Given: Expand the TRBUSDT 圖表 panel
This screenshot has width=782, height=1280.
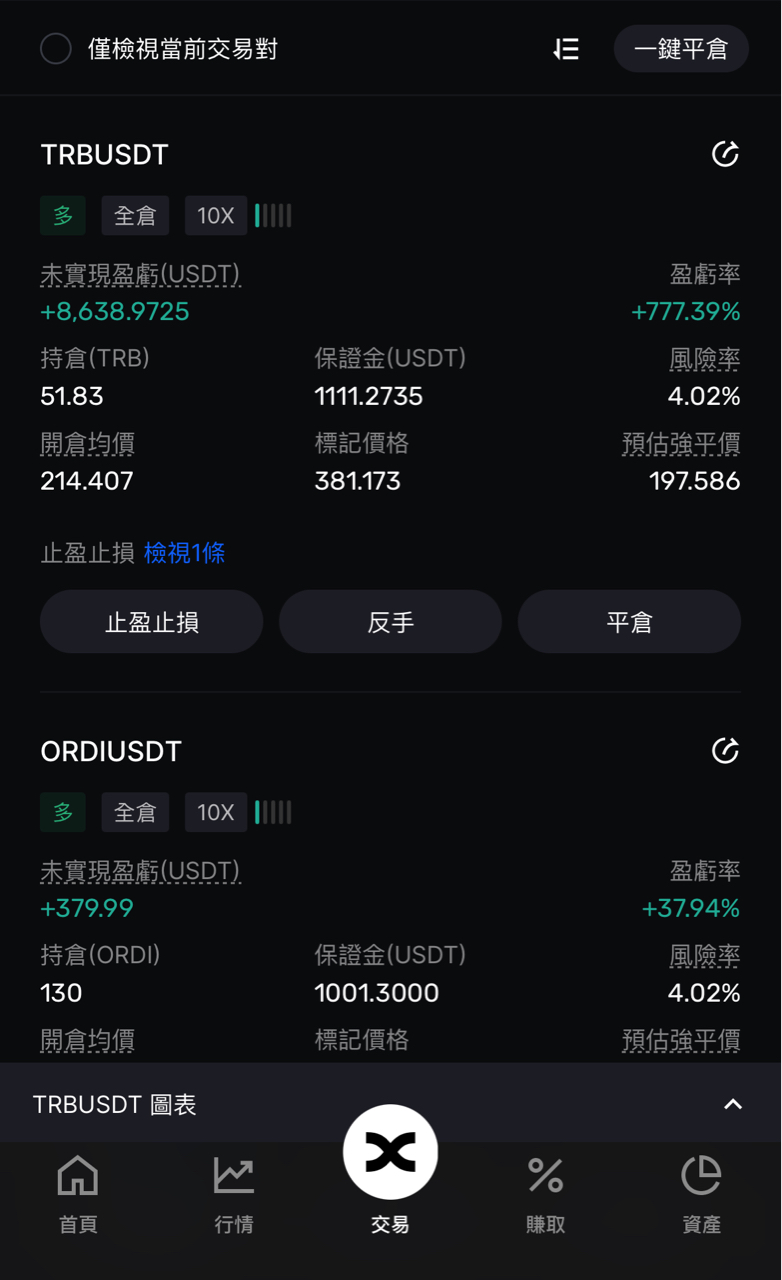Looking at the screenshot, I should (x=733, y=1104).
